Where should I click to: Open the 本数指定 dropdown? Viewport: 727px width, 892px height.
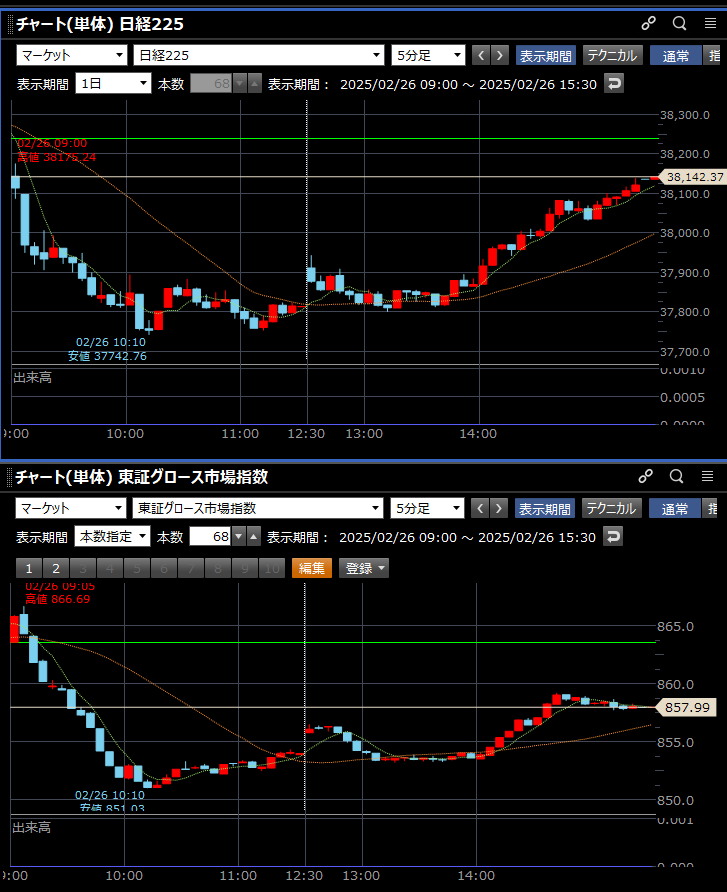point(113,537)
